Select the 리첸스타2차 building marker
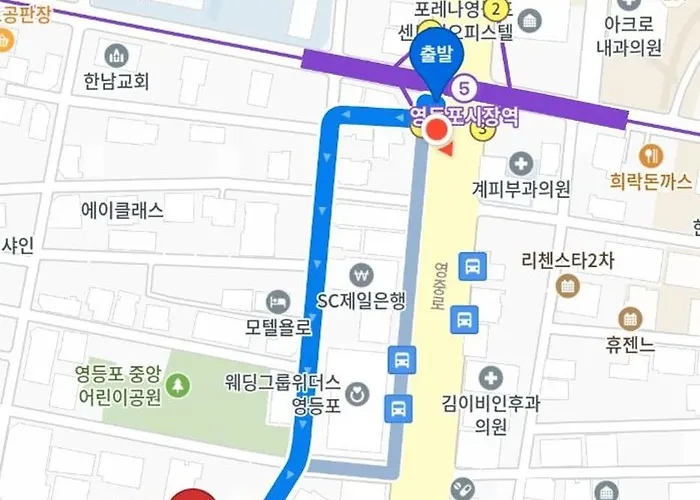This screenshot has width=700, height=500. tap(567, 285)
